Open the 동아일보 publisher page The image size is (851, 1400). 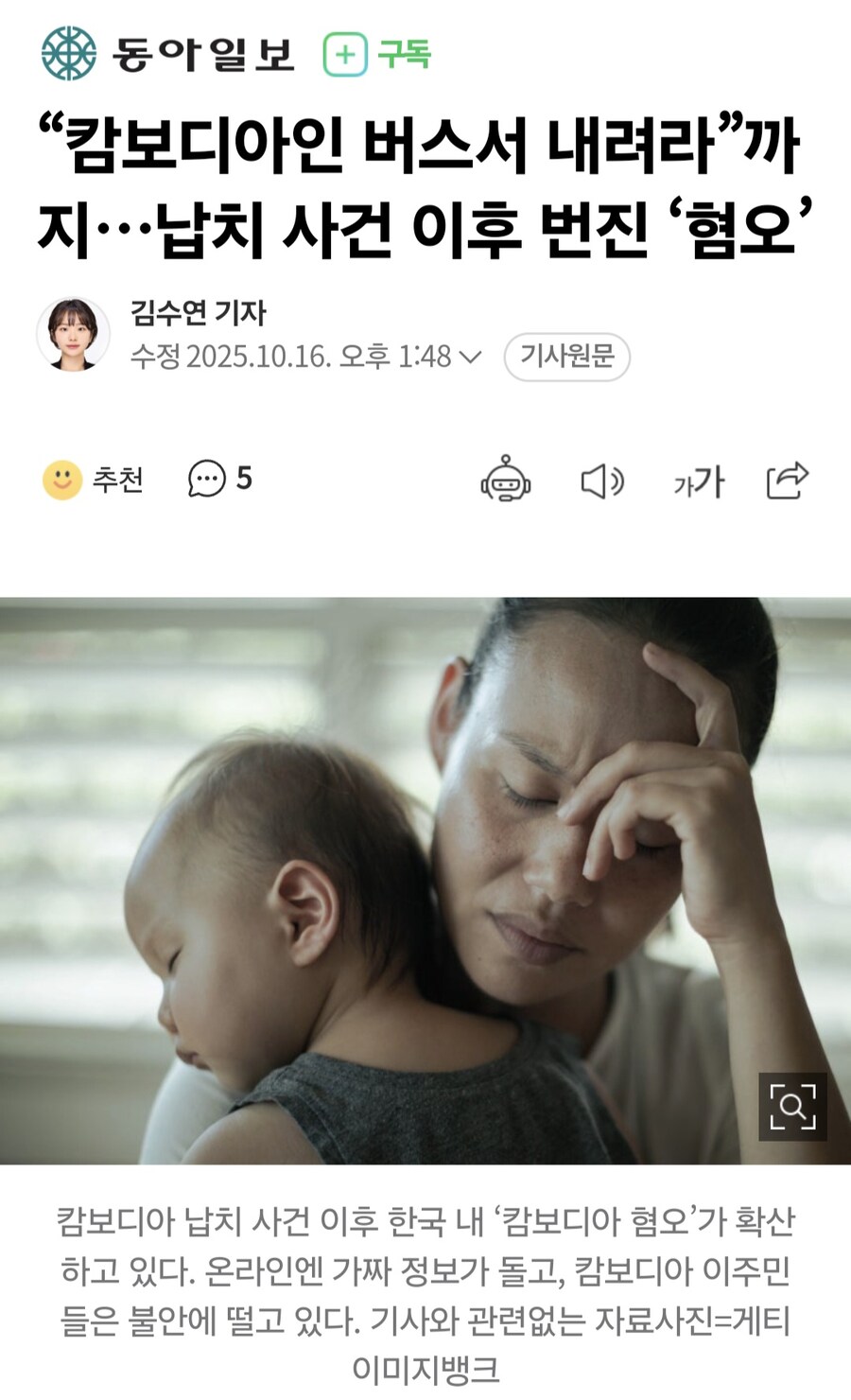(168, 54)
